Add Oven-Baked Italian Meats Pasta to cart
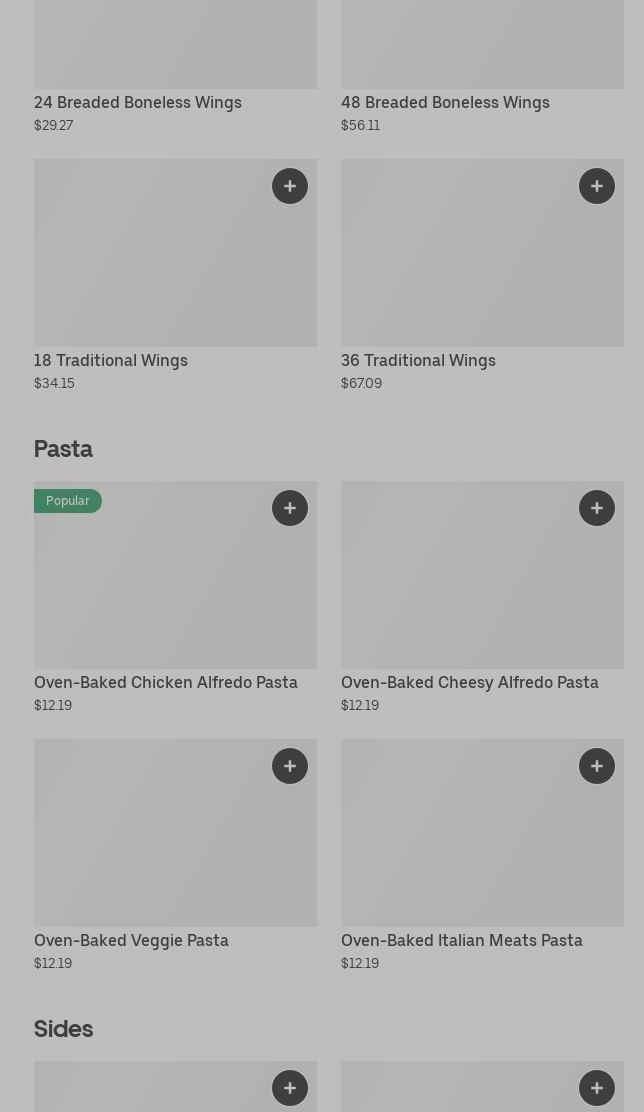Viewport: 644px width, 1112px height. [597, 766]
